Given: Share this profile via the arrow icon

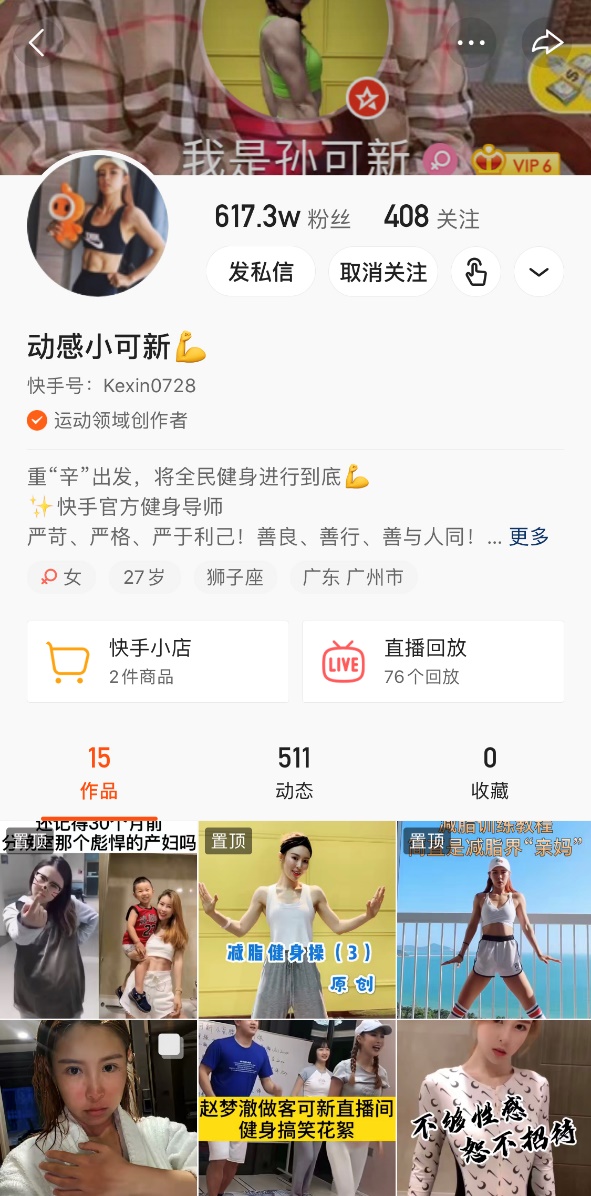Looking at the screenshot, I should [547, 43].
